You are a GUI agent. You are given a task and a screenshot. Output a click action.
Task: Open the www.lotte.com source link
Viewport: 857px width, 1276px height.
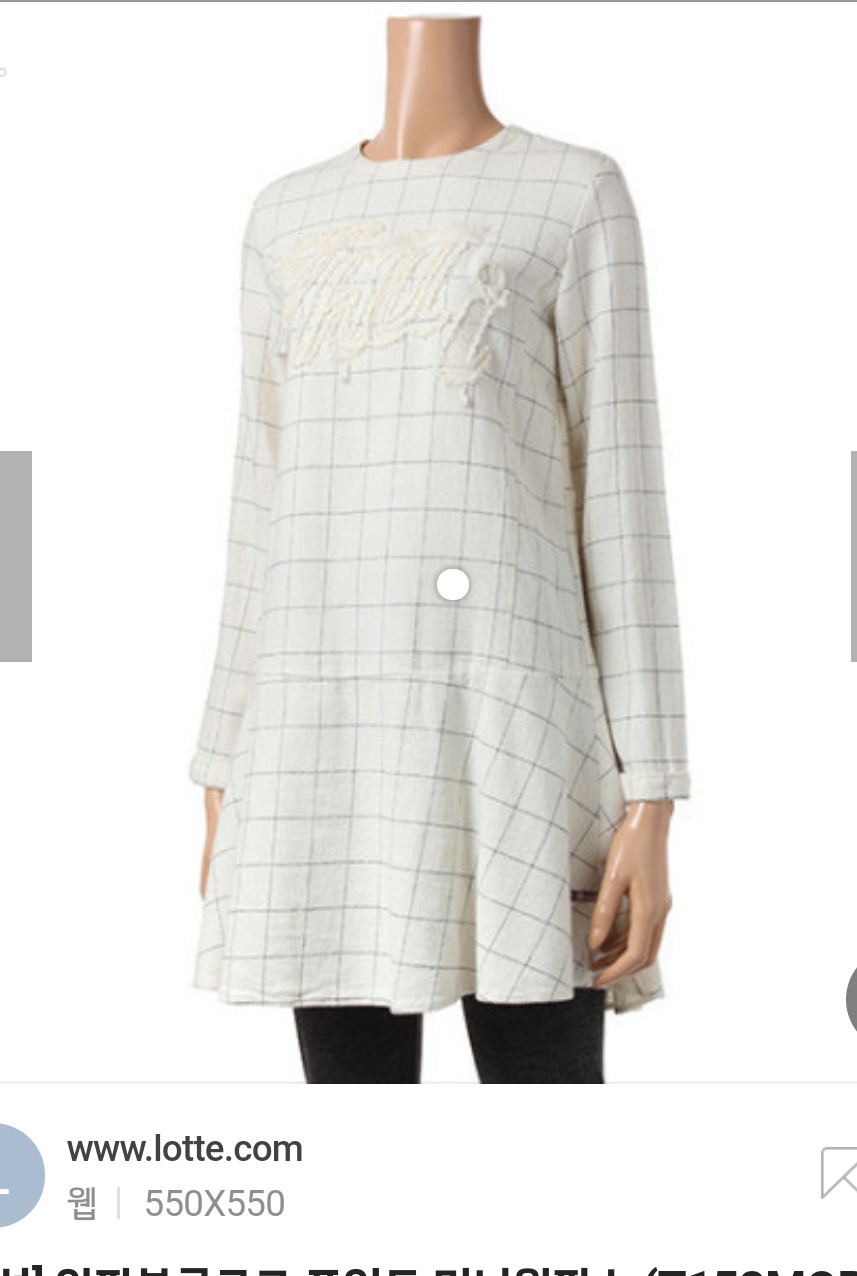click(185, 1150)
